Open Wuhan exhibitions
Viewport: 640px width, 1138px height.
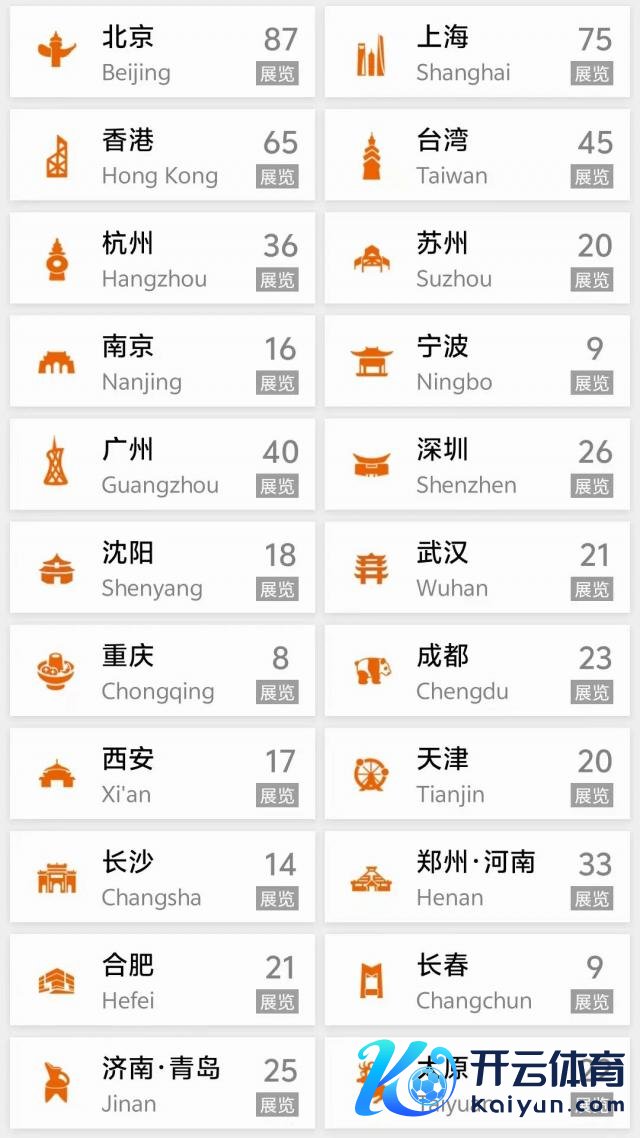(477, 568)
